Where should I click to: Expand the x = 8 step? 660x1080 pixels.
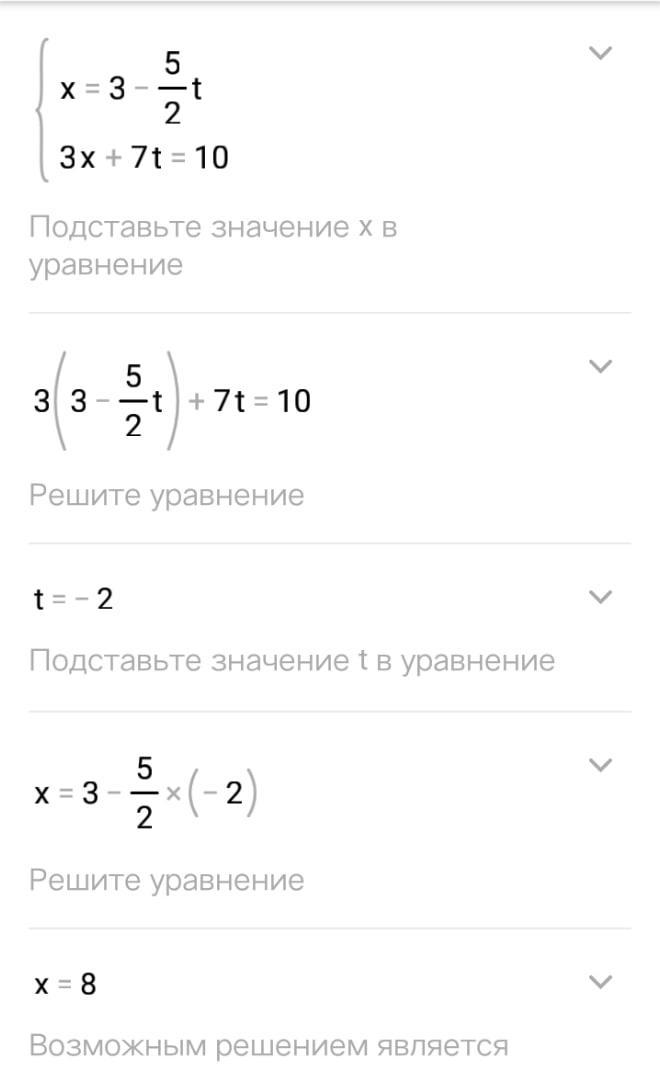point(600,981)
